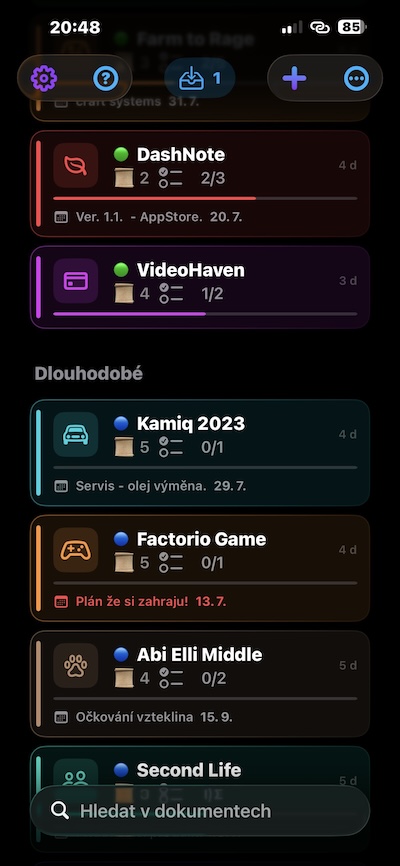Open the VideoHaven project card
The height and width of the screenshot is (866, 400).
(199, 287)
